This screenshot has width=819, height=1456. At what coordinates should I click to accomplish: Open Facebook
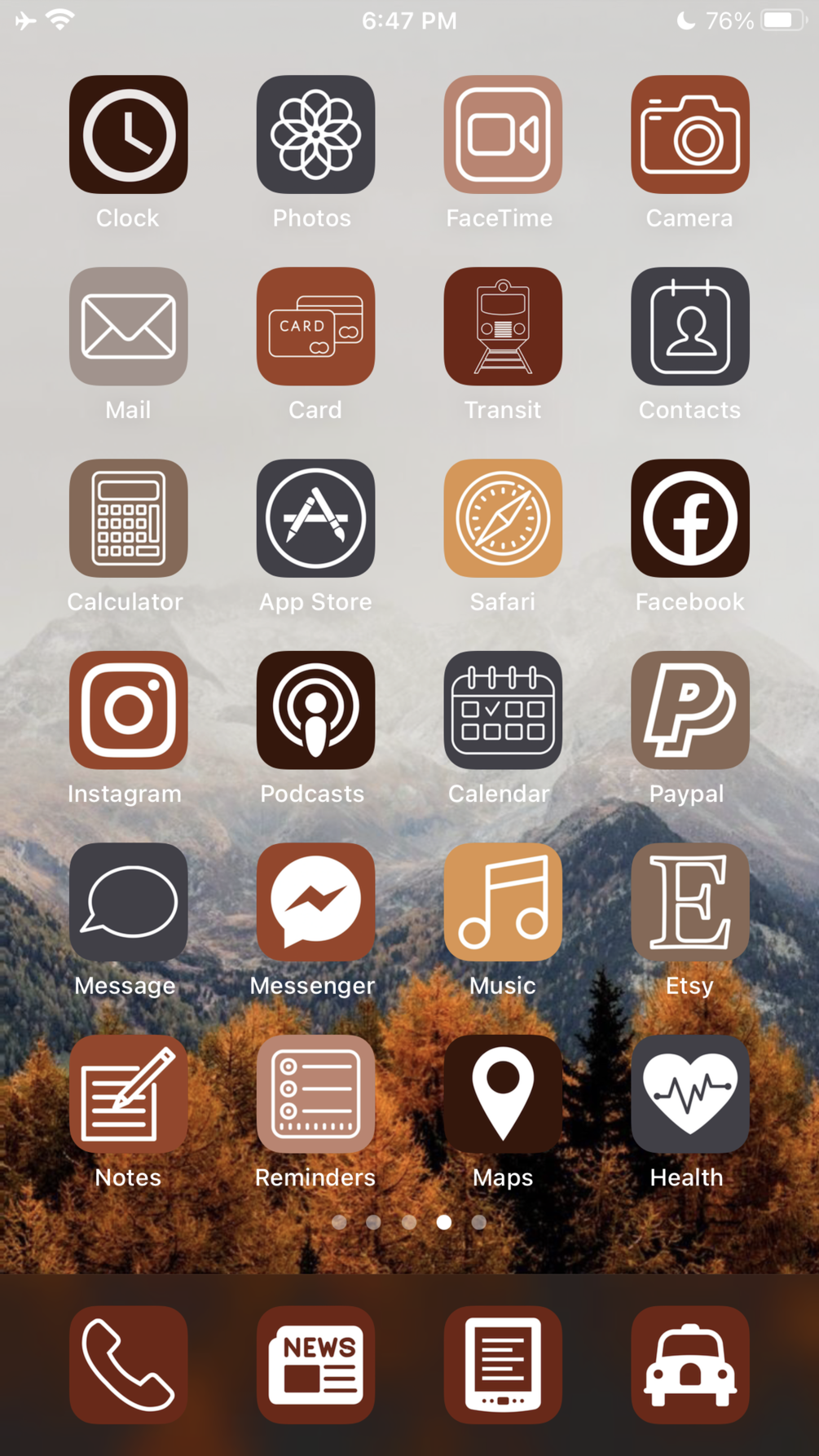click(689, 518)
